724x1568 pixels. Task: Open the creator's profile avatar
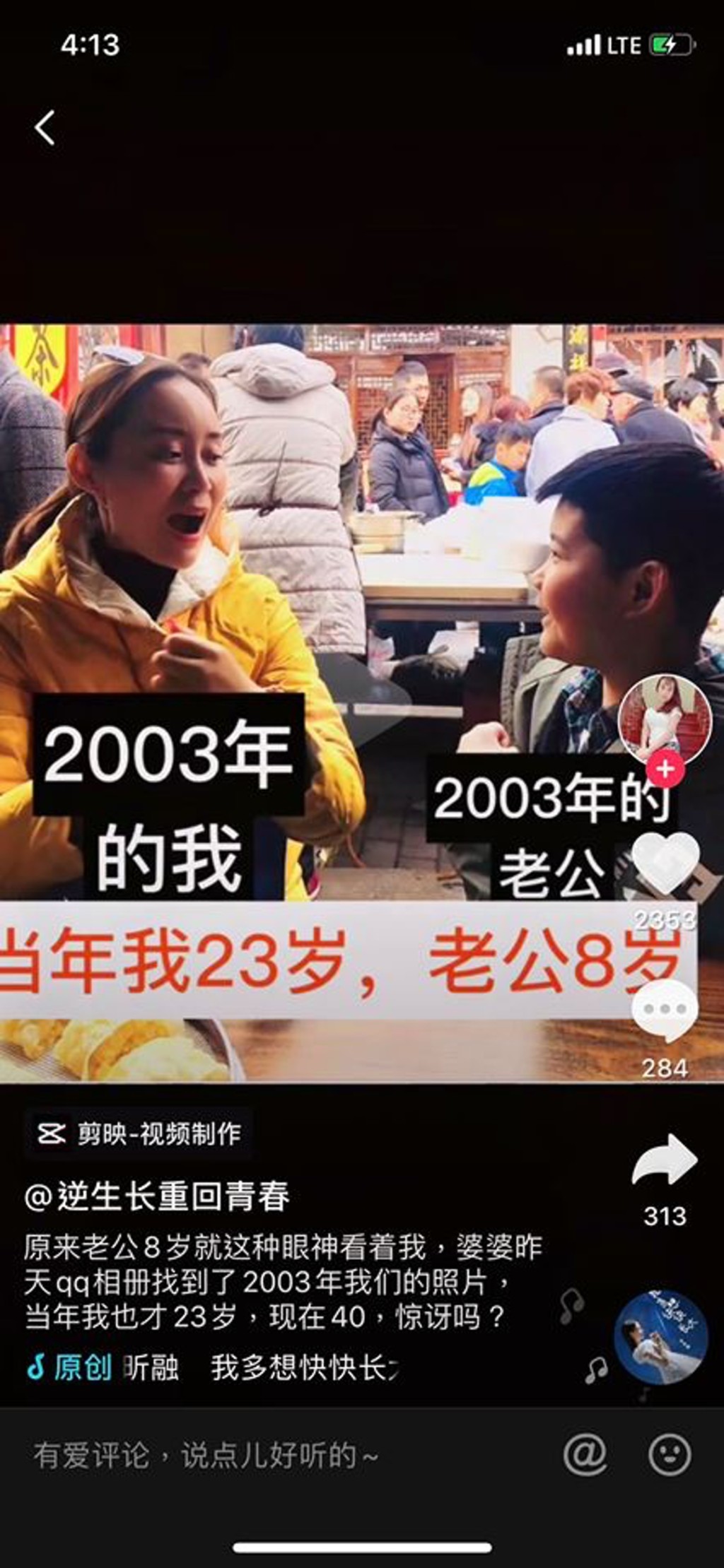[x=664, y=719]
